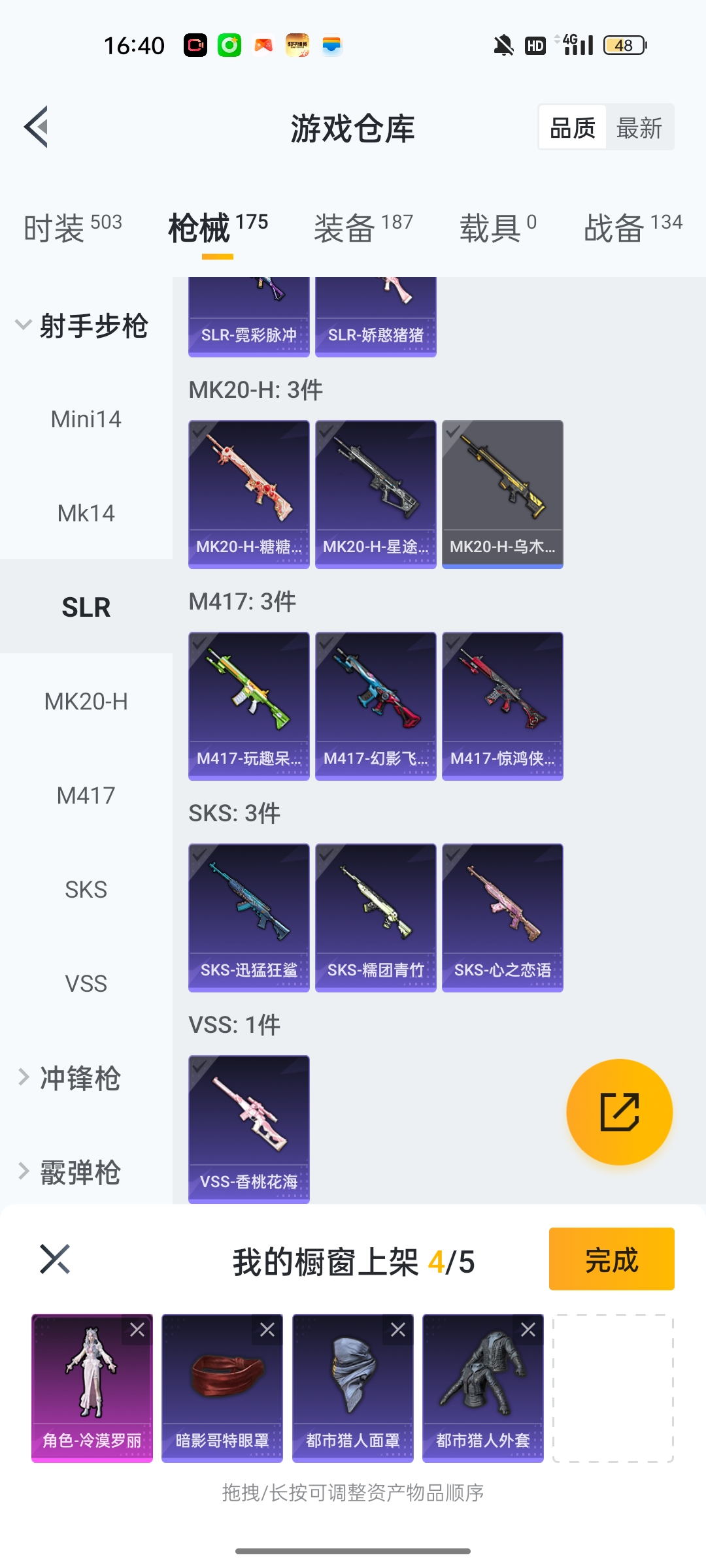Tap the orange share floating button

[x=619, y=1111]
